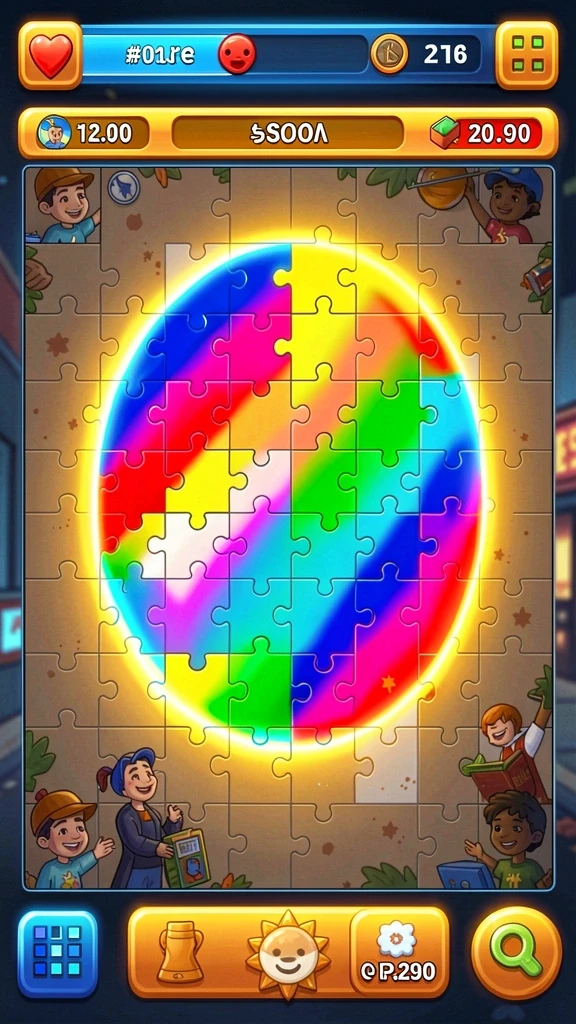Open the blue tile grid button
The width and height of the screenshot is (576, 1024).
[x=57, y=953]
